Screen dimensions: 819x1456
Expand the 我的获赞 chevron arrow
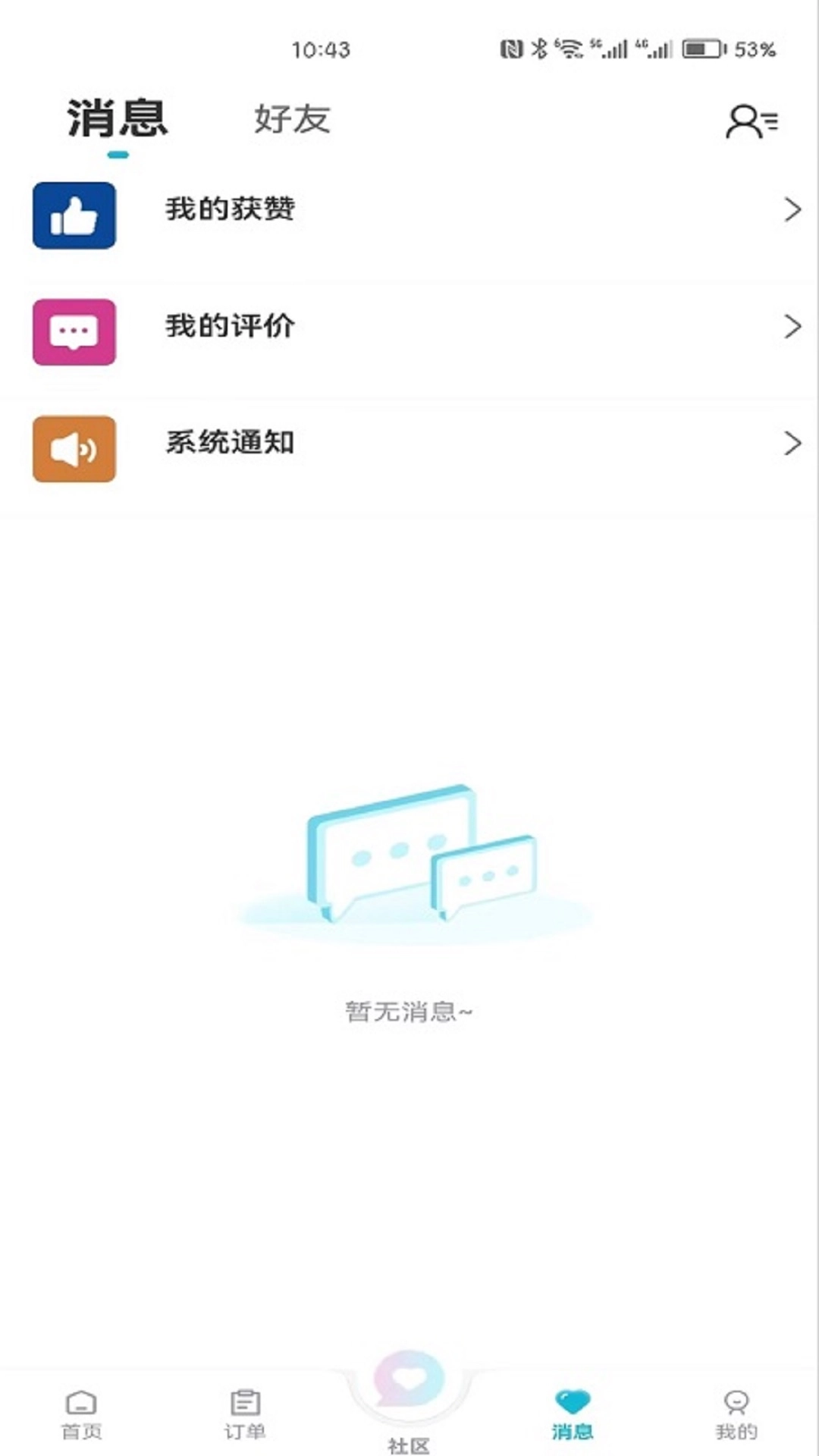pos(793,210)
